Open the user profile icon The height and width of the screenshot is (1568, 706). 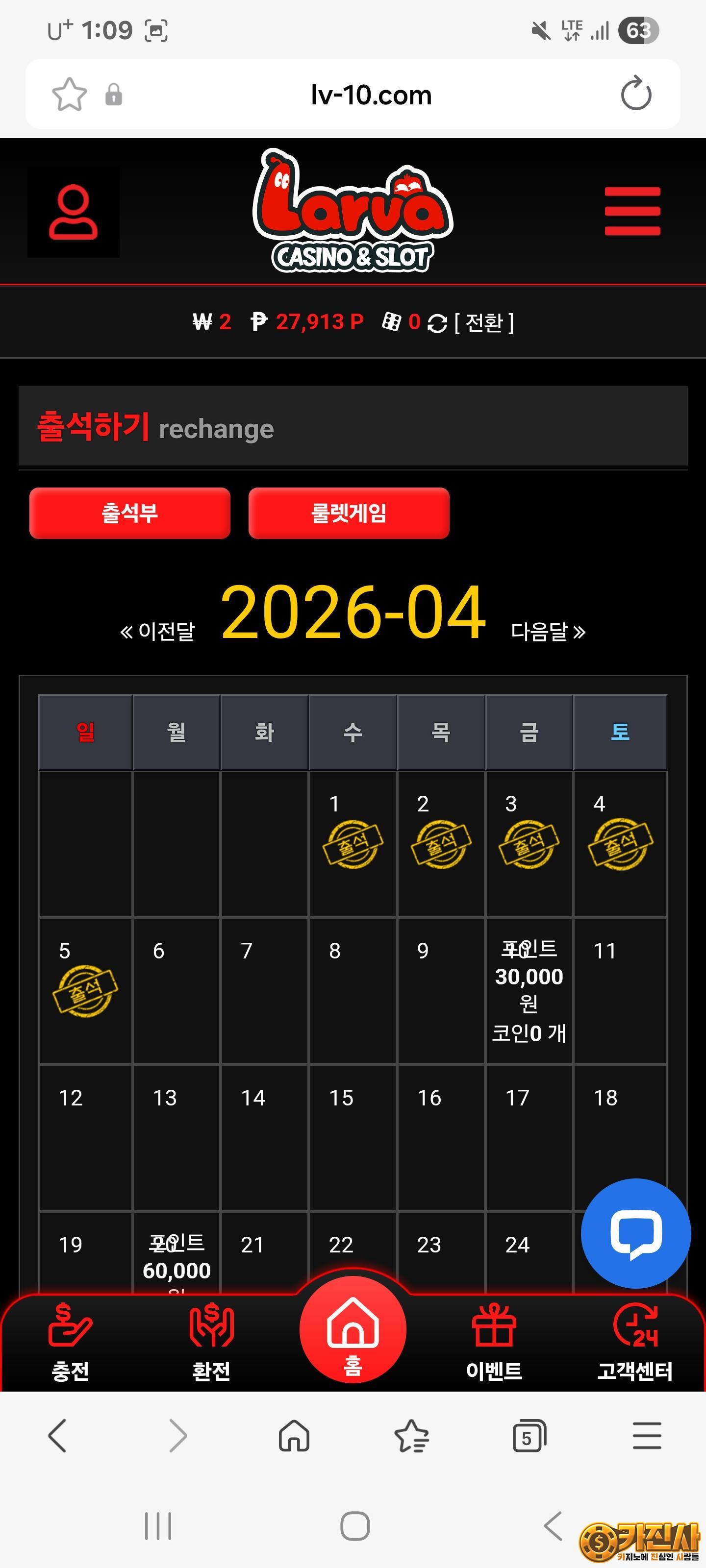point(73,212)
